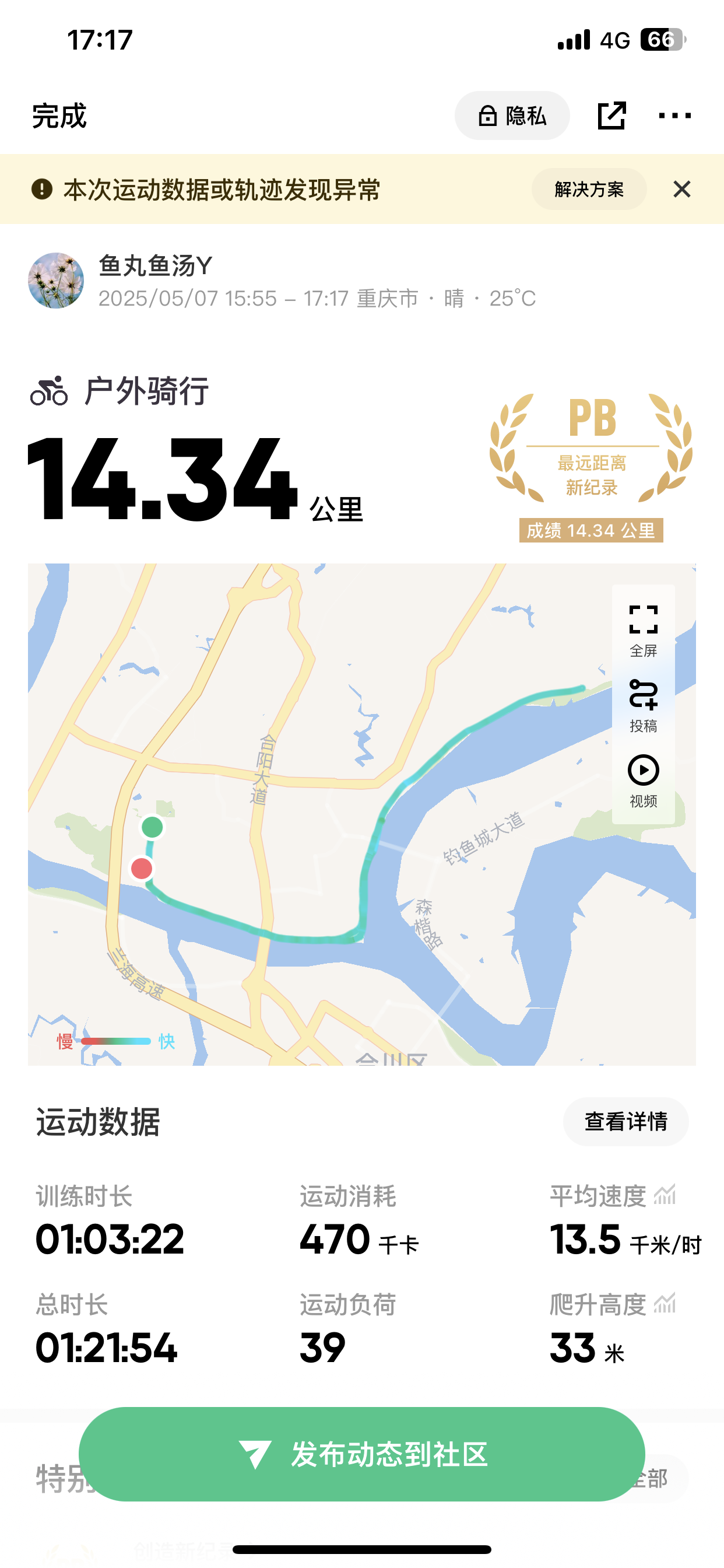View the PB 最远距离新纪录 badge
724x1568 pixels.
coord(591,467)
